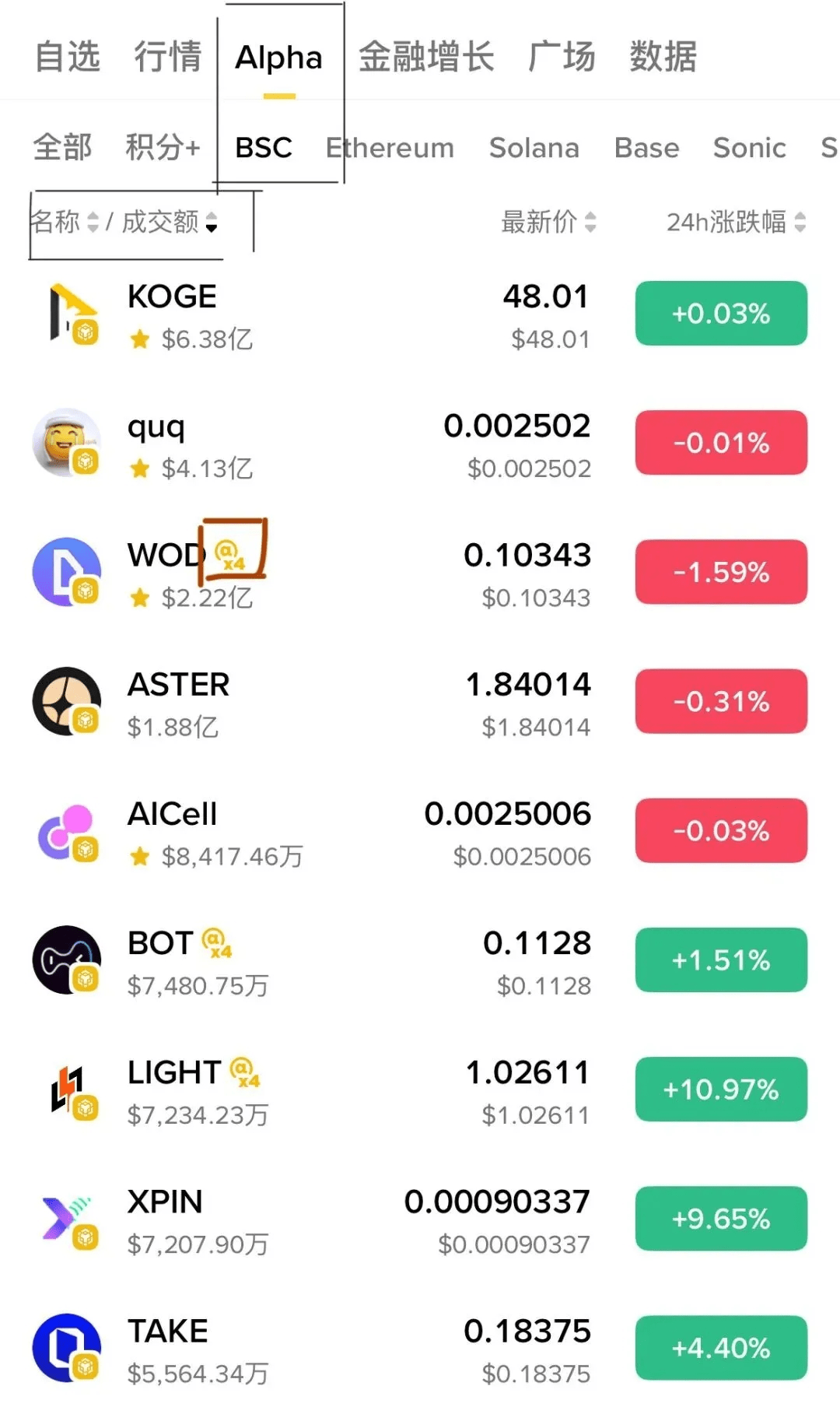Viewport: 840px width, 1414px height.
Task: Filter tokens by Solana
Action: coord(534,147)
